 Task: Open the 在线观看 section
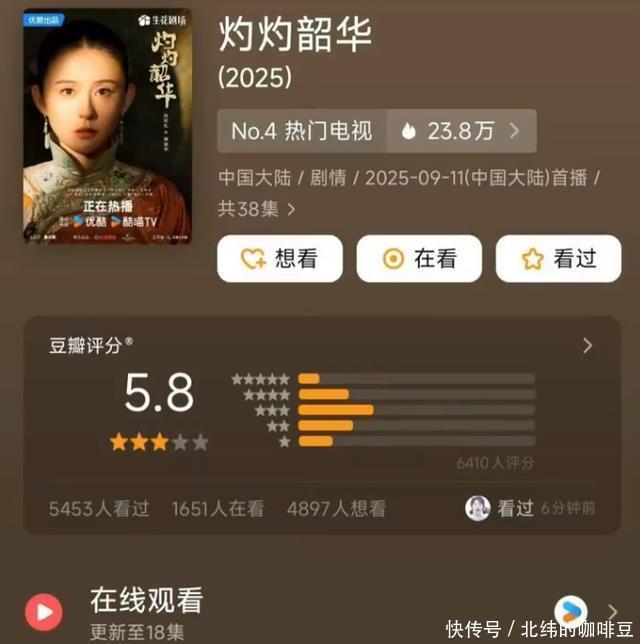[x=146, y=601]
